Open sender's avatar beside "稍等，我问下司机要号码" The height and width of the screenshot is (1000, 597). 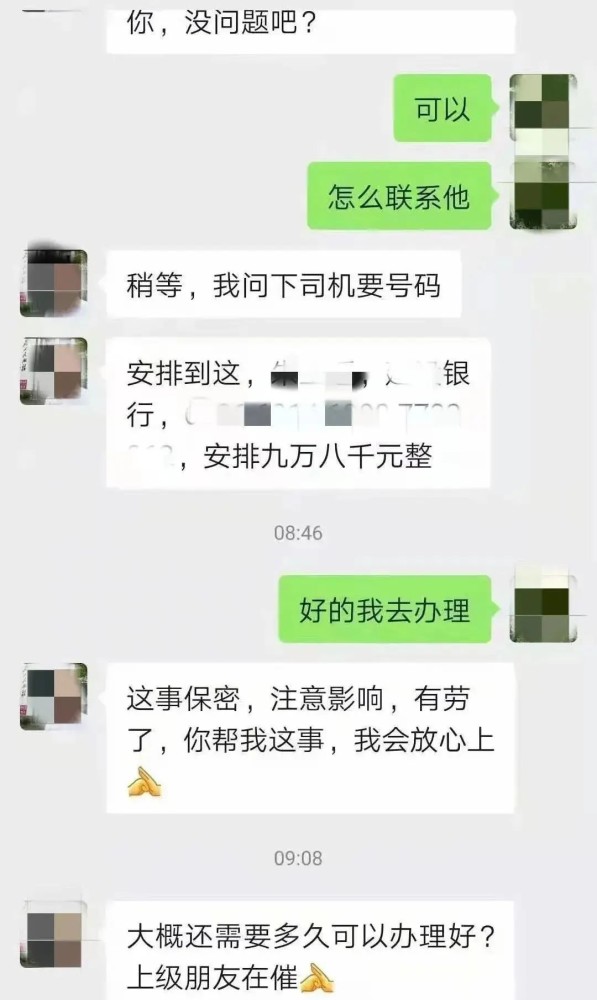54,283
